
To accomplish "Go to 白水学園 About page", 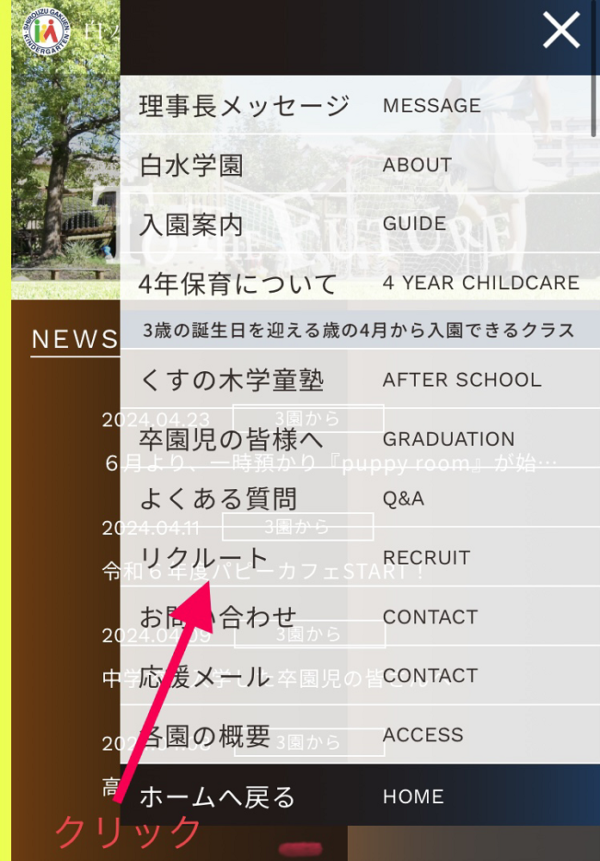I will click(192, 165).
